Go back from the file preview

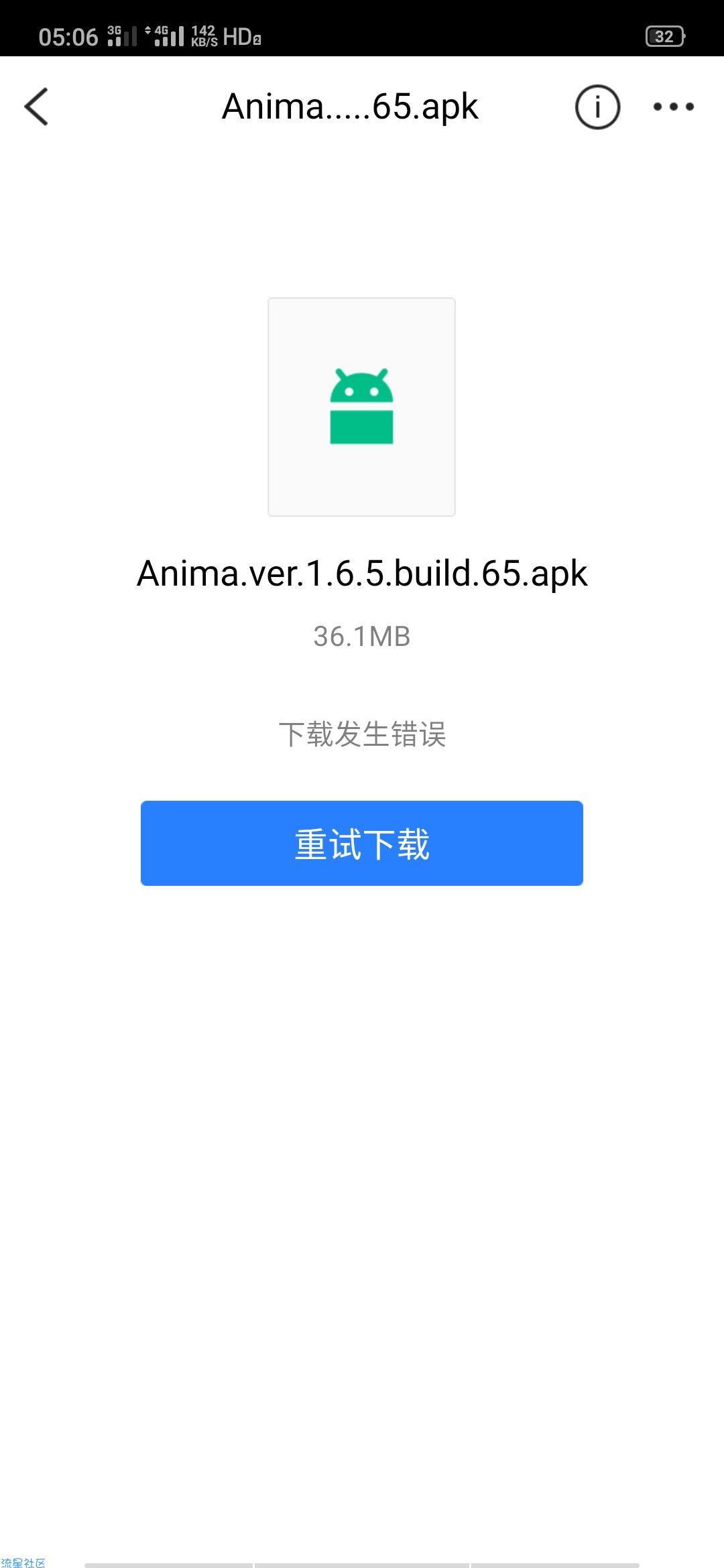[37, 107]
